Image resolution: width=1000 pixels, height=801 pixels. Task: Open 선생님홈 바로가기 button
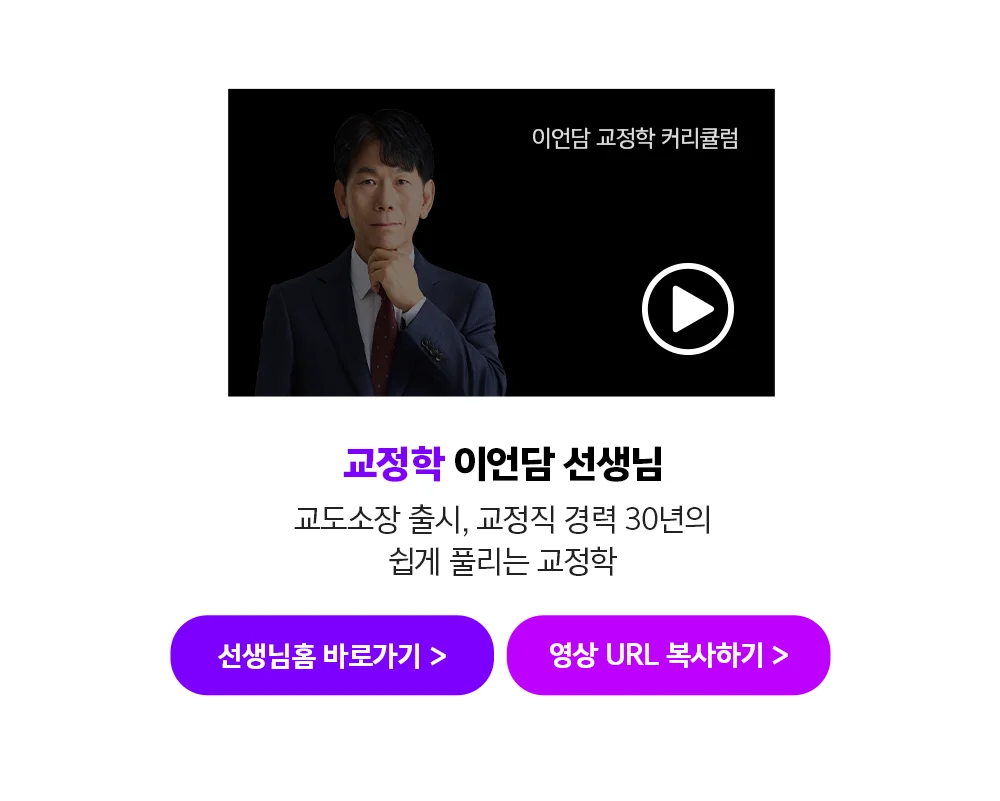coord(332,655)
